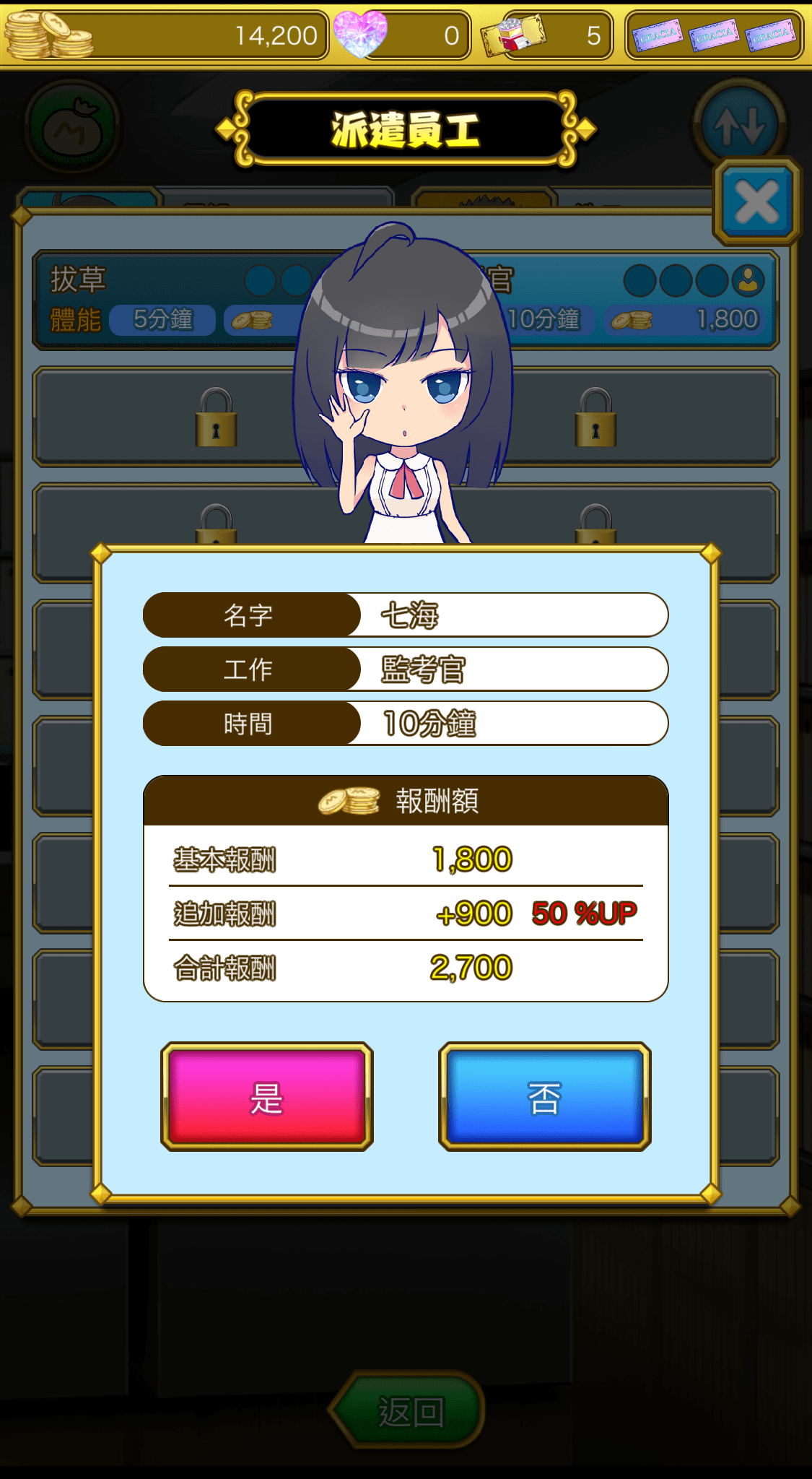The image size is (812, 1479).
Task: Open the sort arrows button
Action: 739,125
